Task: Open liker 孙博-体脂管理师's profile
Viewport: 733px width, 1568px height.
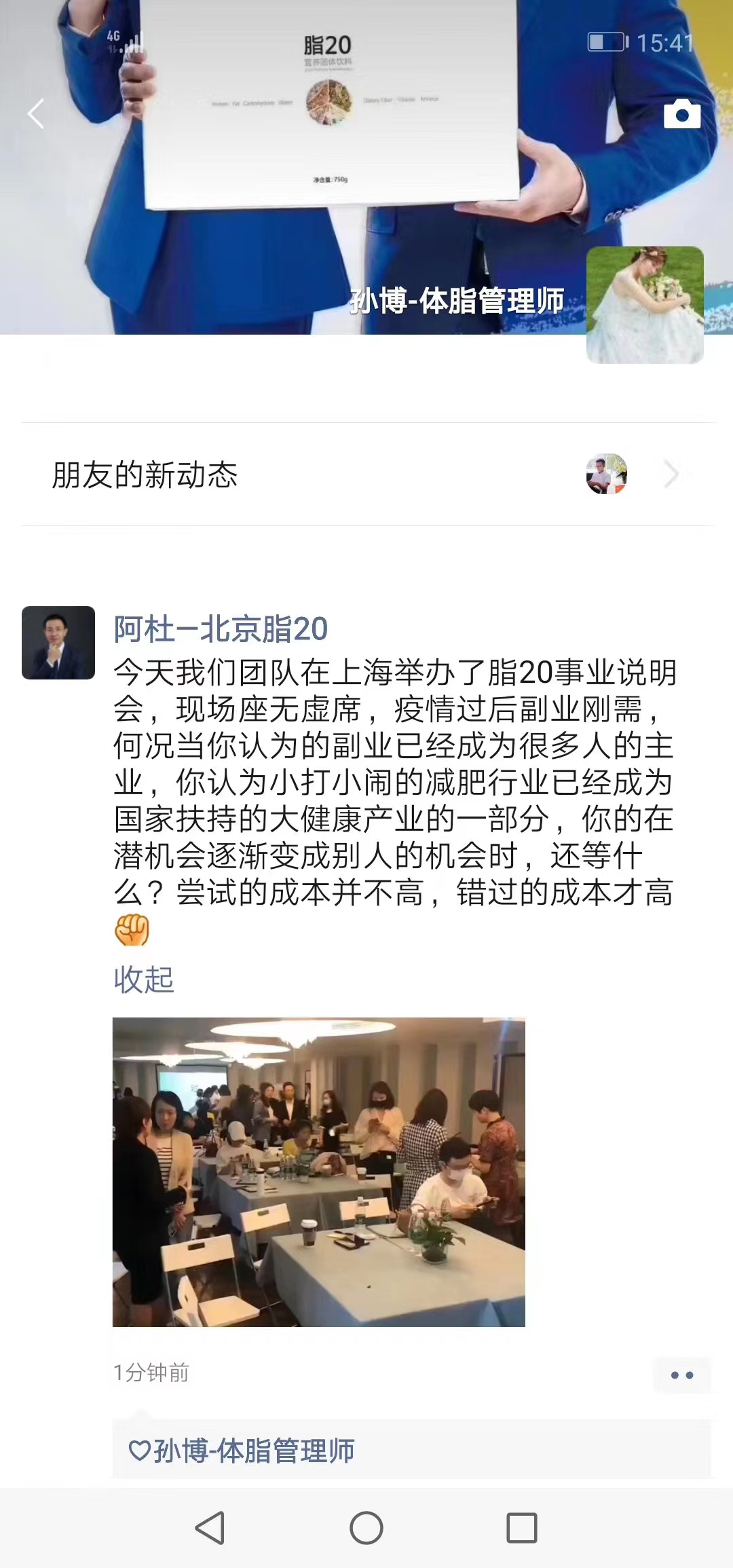Action: point(253,1451)
